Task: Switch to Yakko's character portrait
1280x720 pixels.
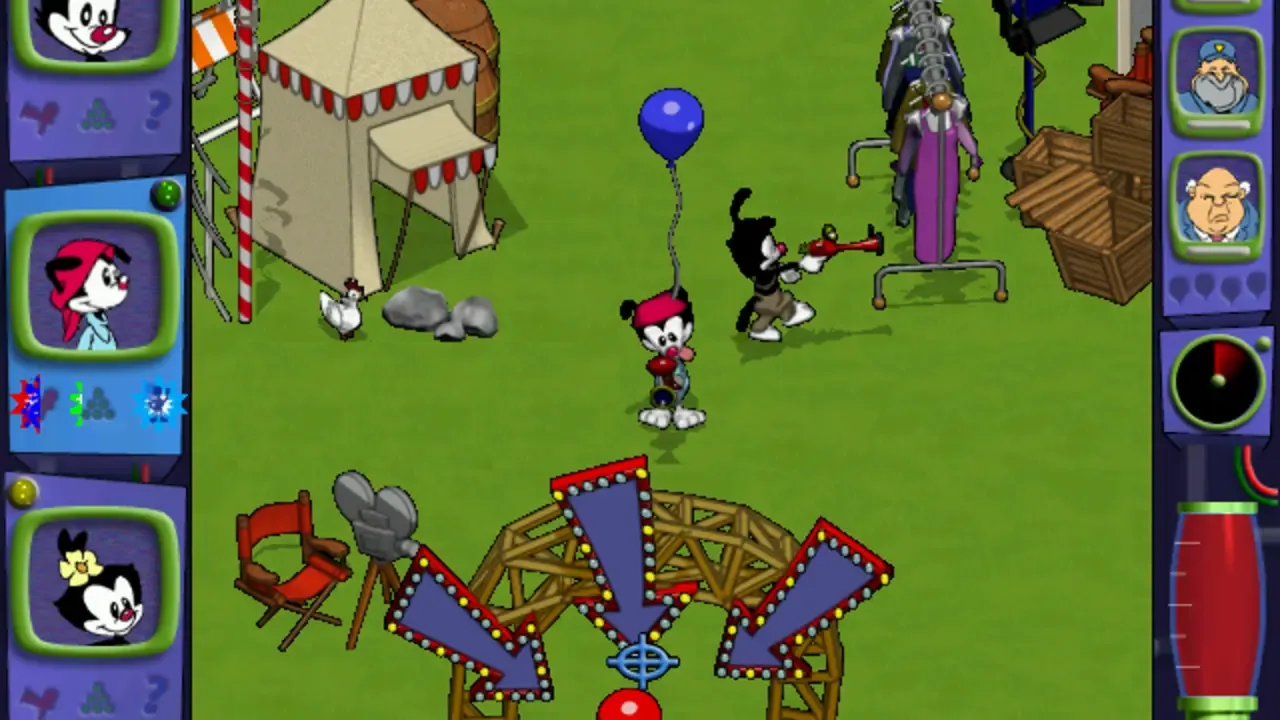Action: [95, 30]
